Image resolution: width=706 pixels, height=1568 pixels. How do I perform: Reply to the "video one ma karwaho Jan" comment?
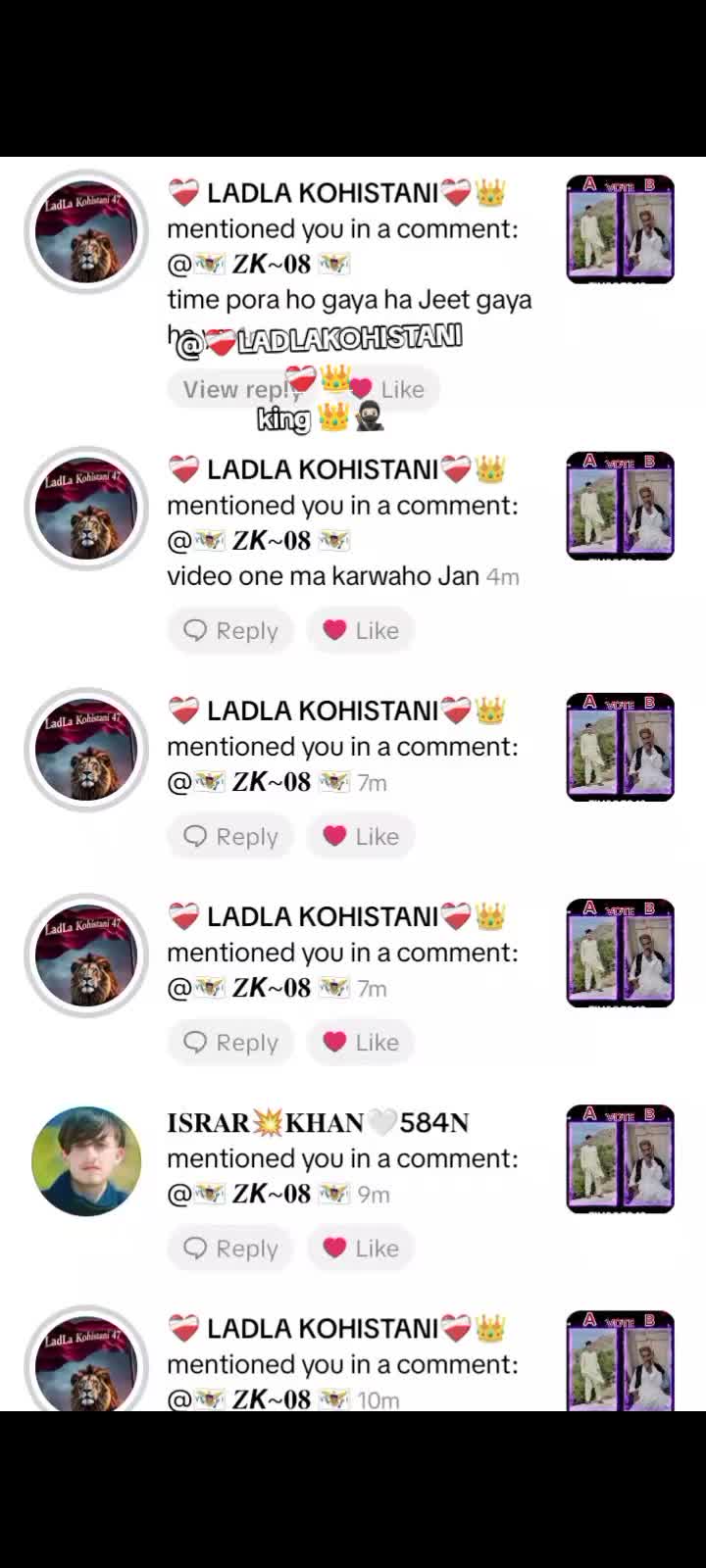[x=231, y=630]
